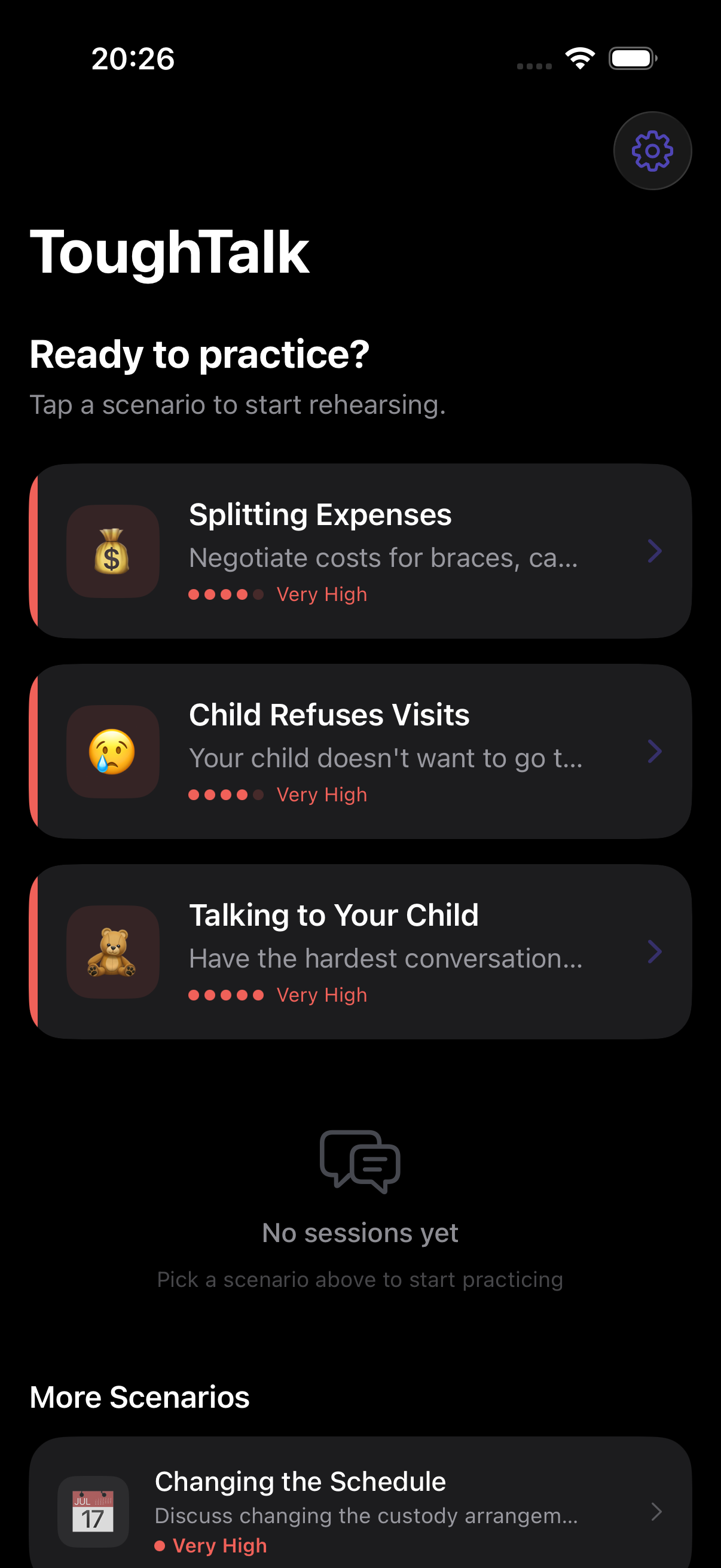Tap the clock in the status bar
The height and width of the screenshot is (1568, 721).
(133, 58)
